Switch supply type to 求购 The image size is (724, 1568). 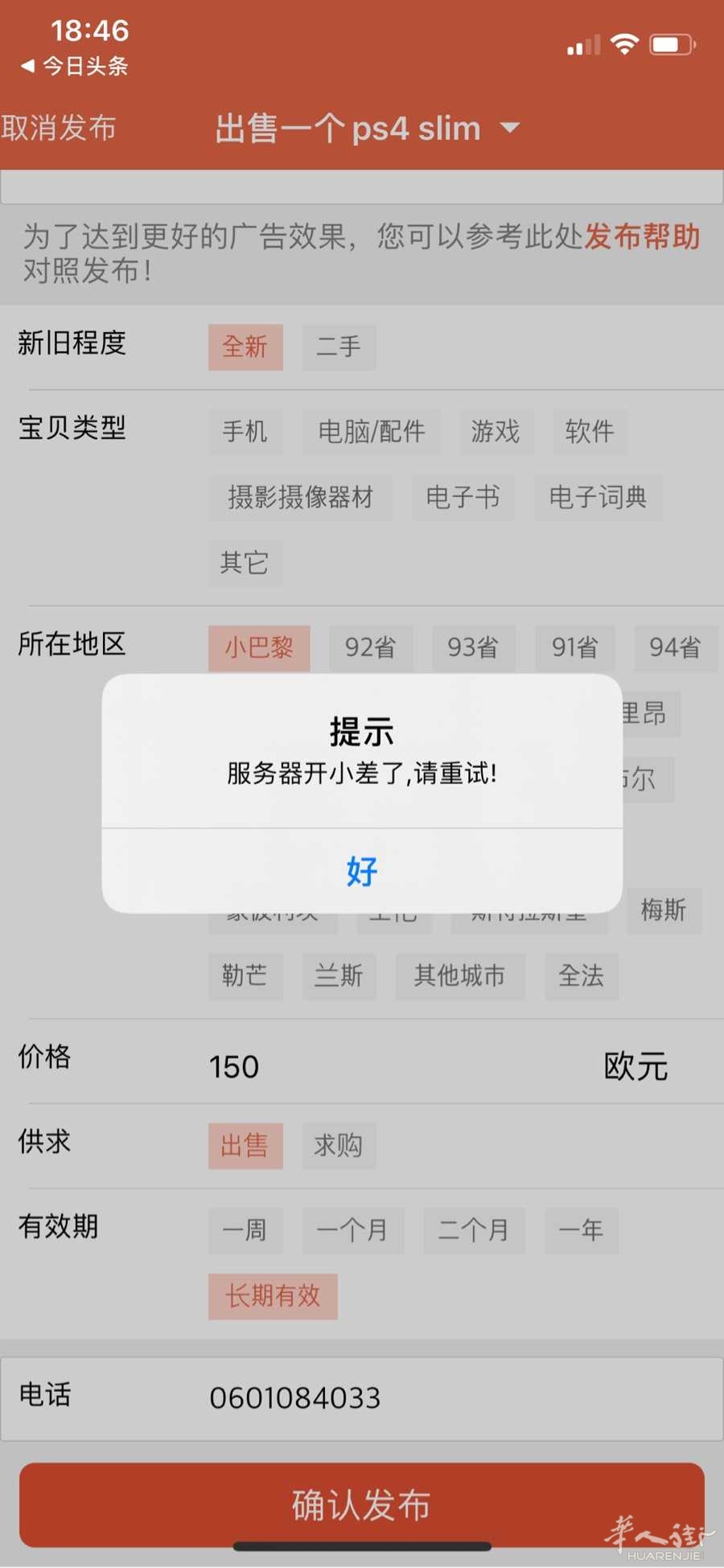pyautogui.click(x=339, y=1146)
